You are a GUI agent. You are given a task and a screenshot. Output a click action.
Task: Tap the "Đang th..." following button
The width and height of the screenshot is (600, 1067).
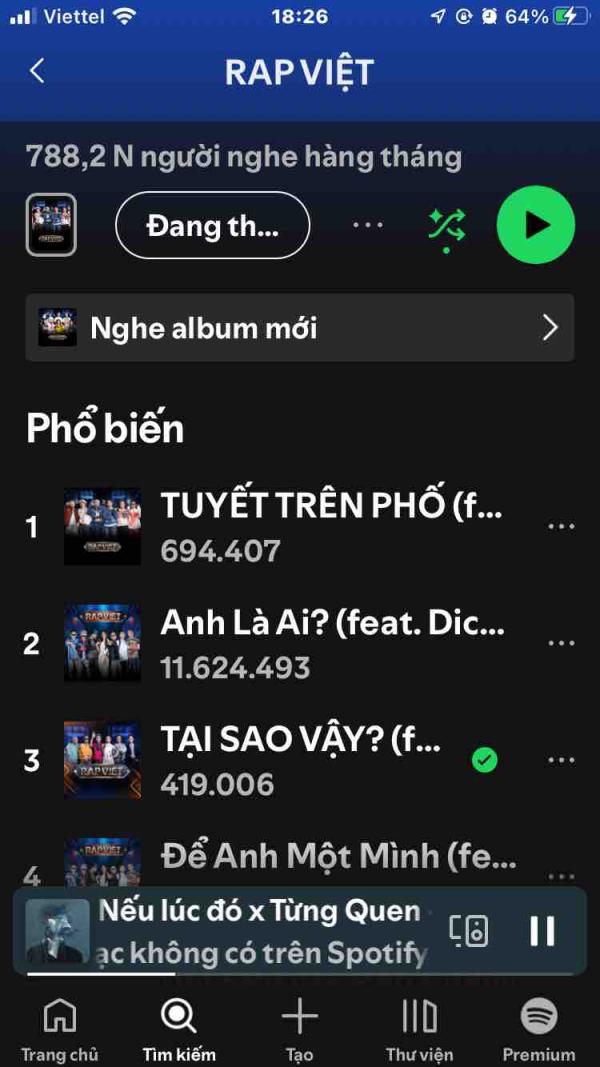[x=212, y=226]
